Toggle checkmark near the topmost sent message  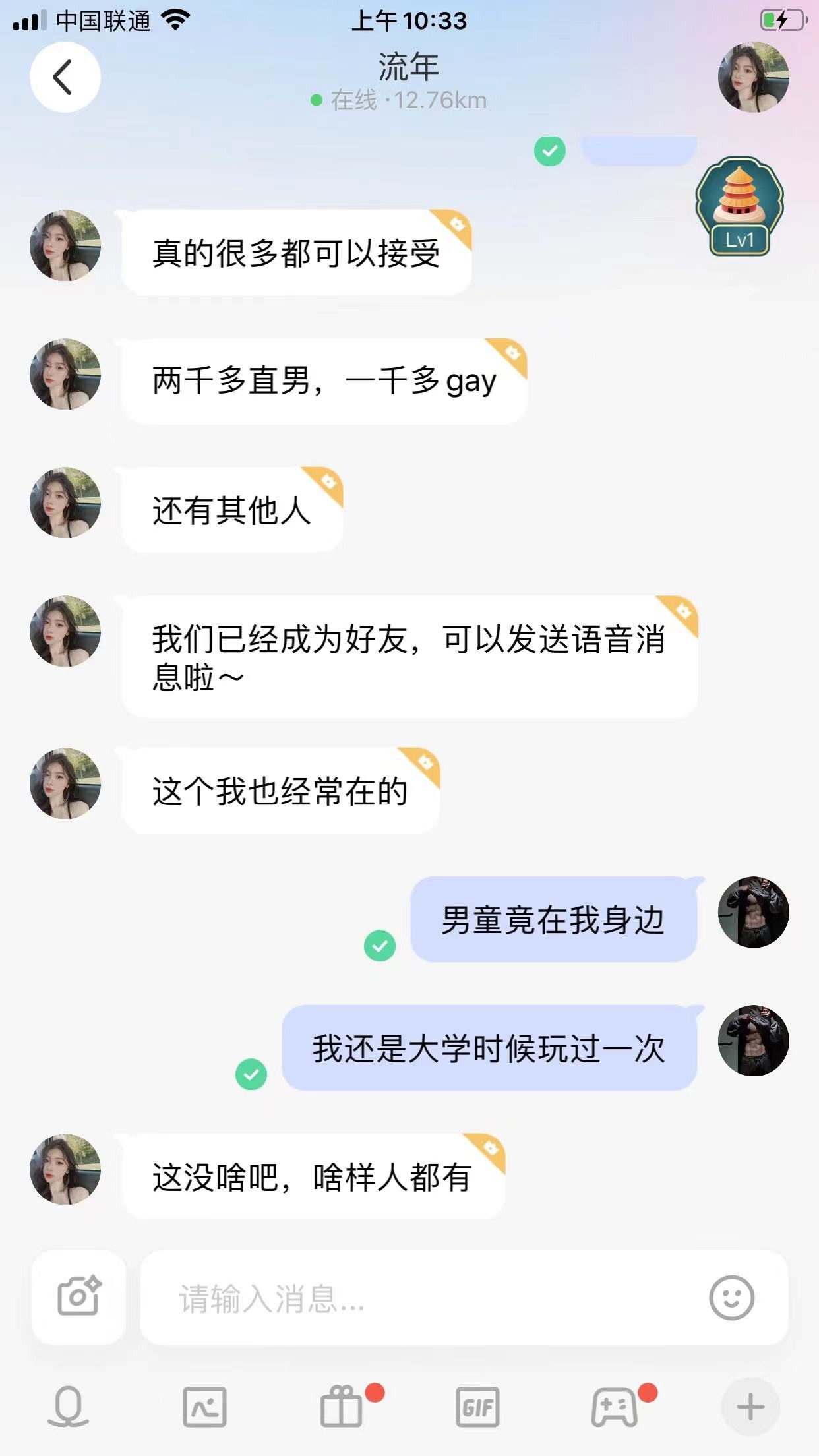click(550, 150)
